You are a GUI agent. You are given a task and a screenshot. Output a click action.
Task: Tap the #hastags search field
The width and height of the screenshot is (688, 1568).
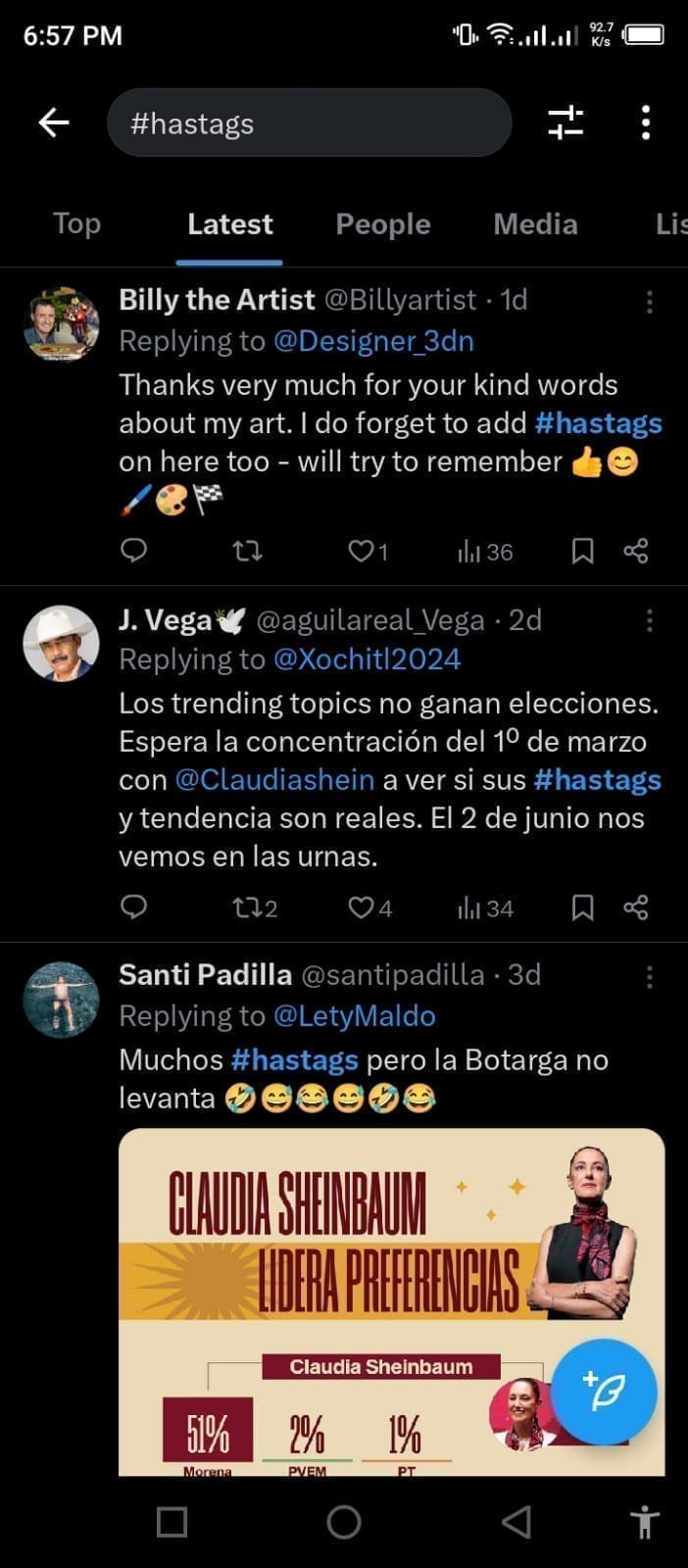click(x=309, y=123)
